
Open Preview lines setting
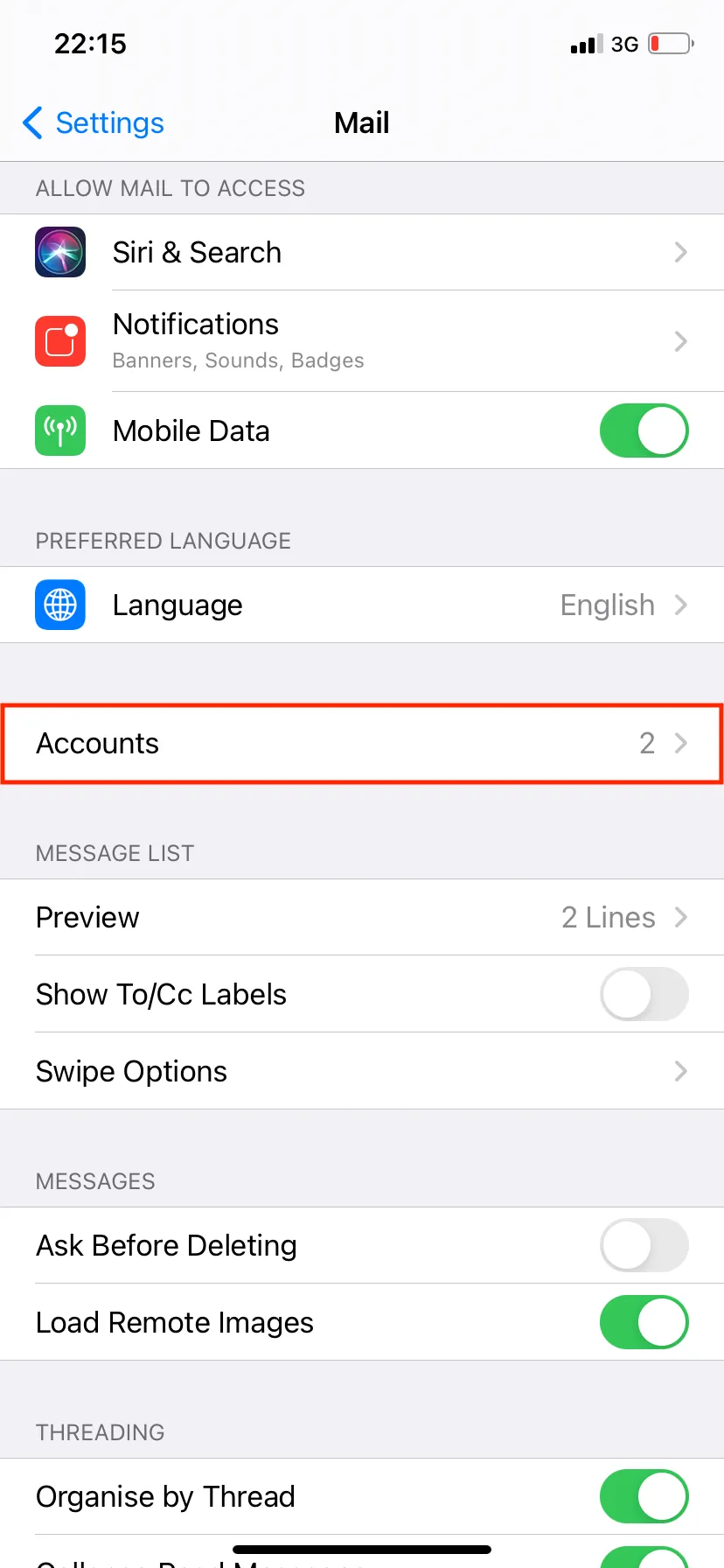click(362, 918)
